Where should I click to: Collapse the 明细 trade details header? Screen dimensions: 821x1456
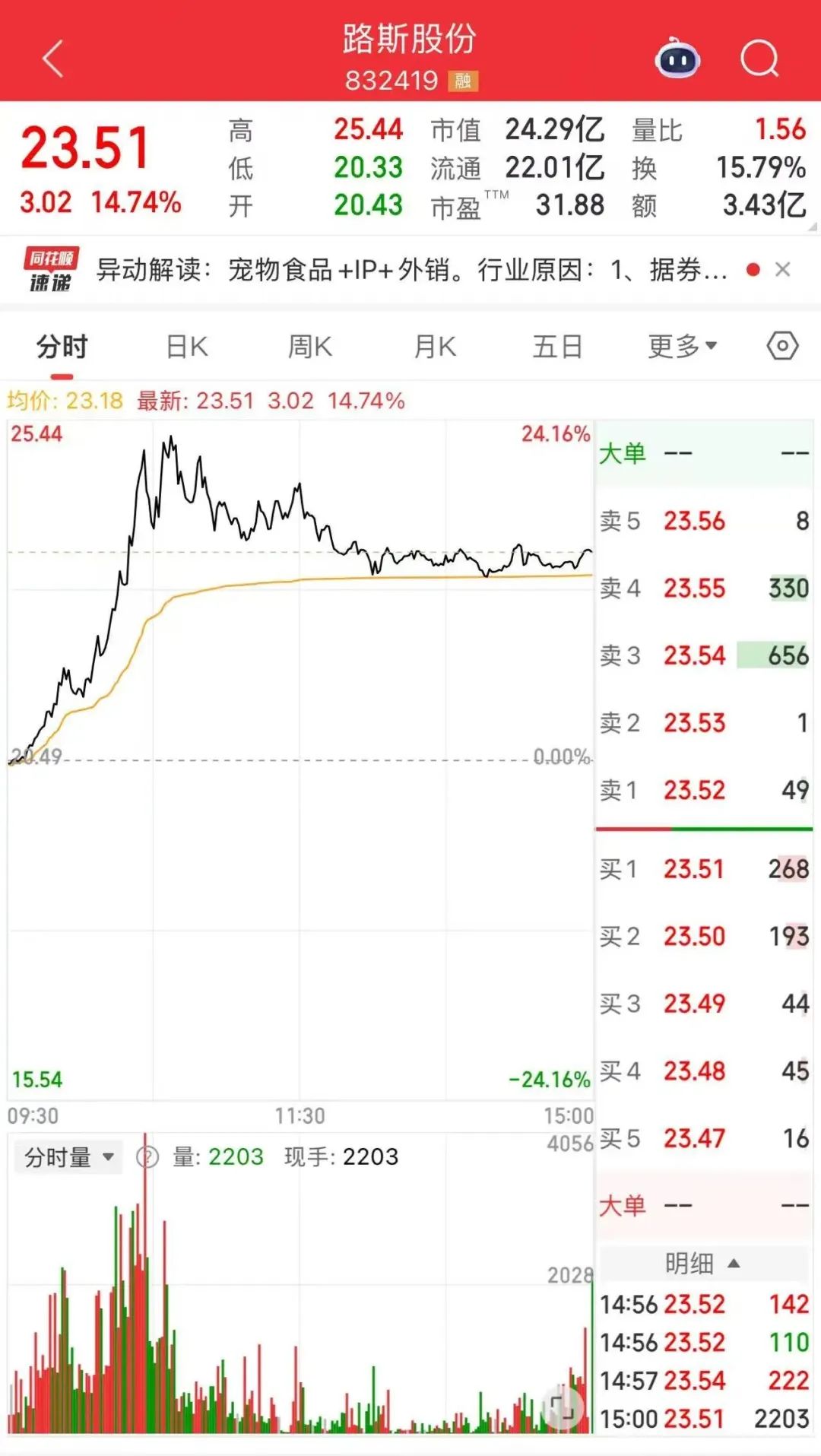[x=703, y=1264]
